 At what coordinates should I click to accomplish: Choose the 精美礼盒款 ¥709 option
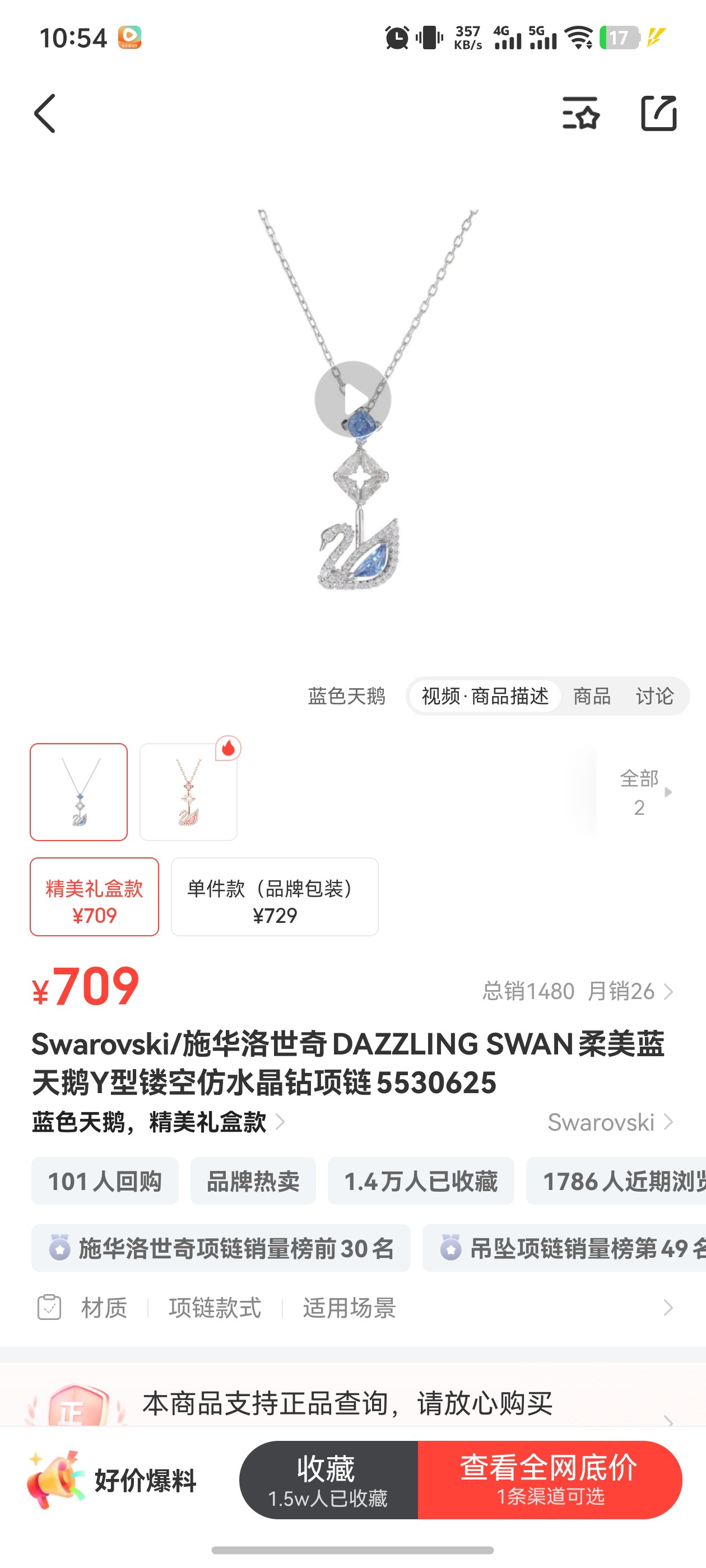point(95,897)
